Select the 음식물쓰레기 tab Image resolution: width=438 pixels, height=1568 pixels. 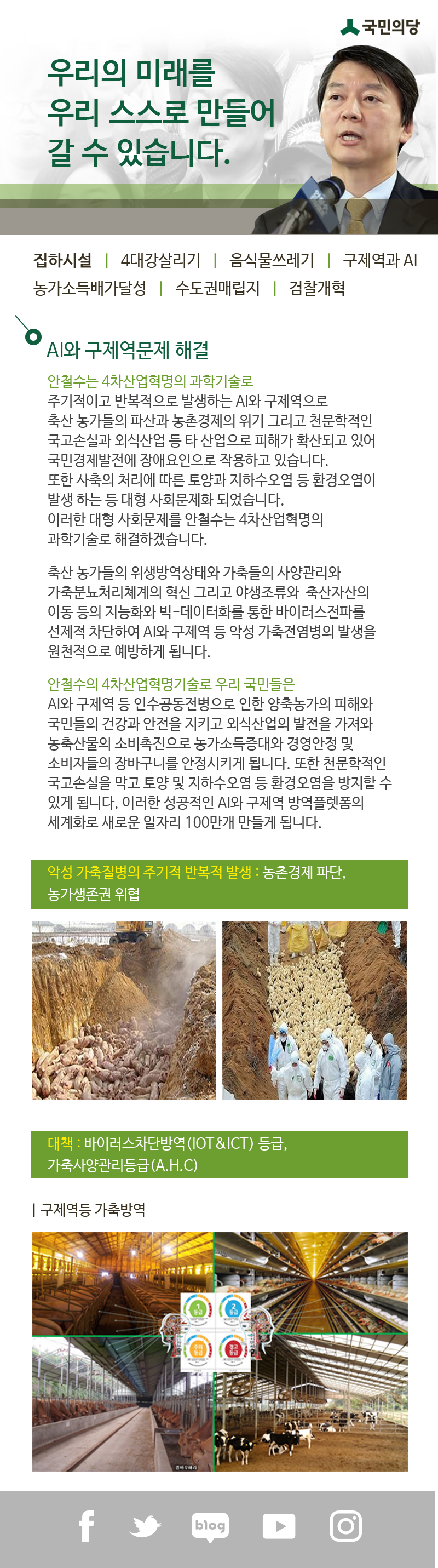272,261
